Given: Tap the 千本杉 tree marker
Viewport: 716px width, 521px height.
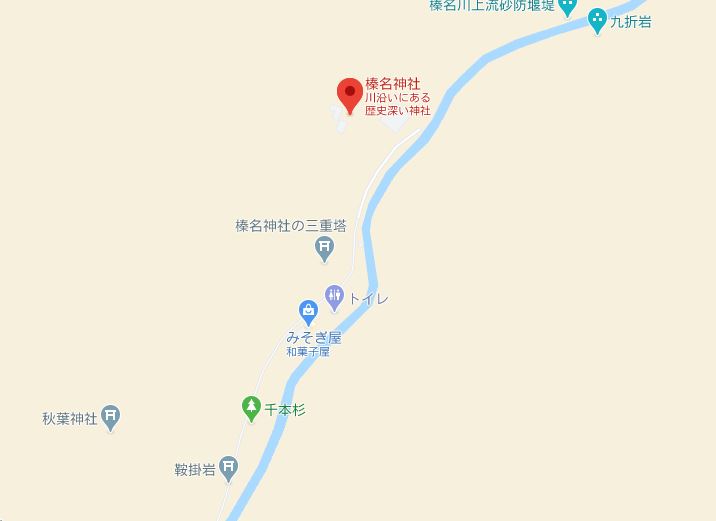Looking at the screenshot, I should pyautogui.click(x=251, y=408).
